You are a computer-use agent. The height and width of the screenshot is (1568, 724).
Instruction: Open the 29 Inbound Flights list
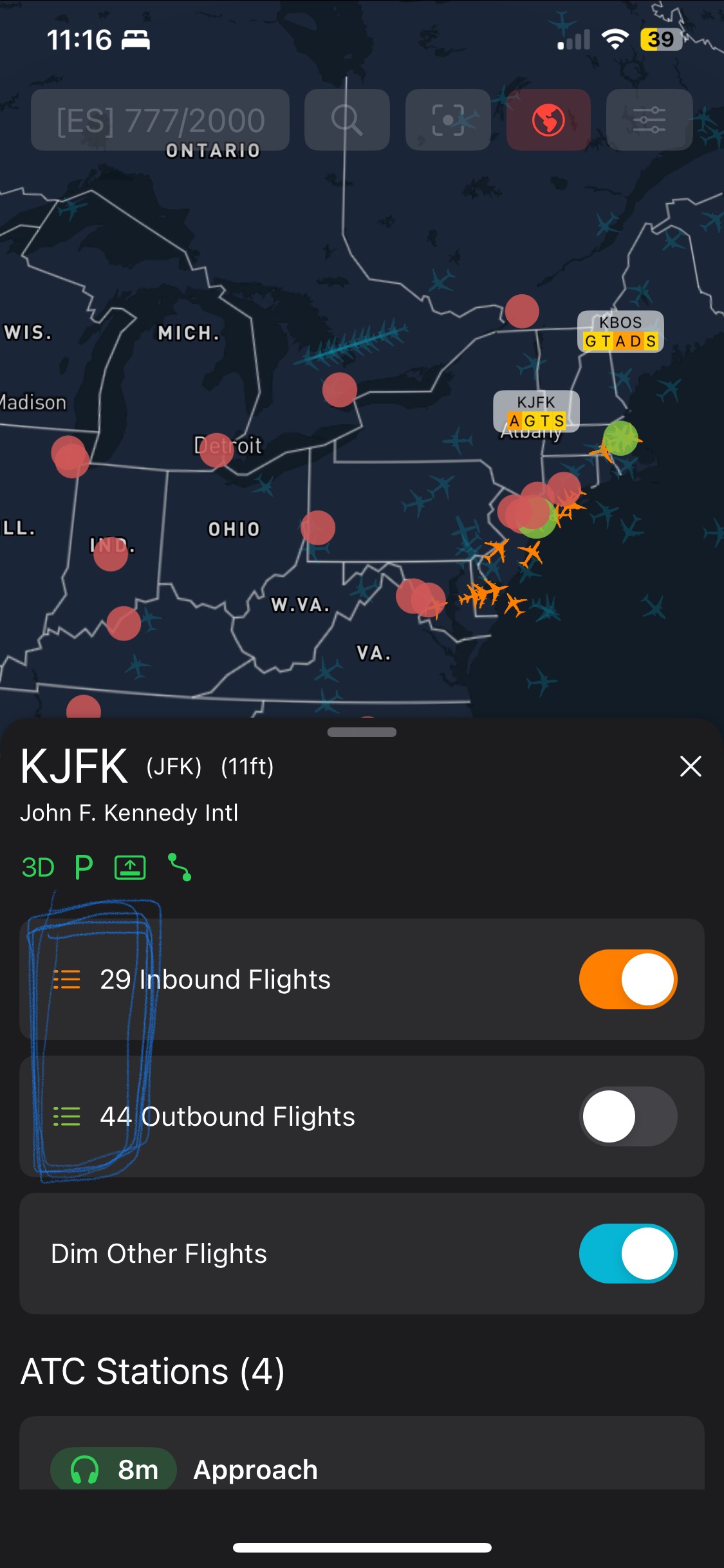pos(215,980)
